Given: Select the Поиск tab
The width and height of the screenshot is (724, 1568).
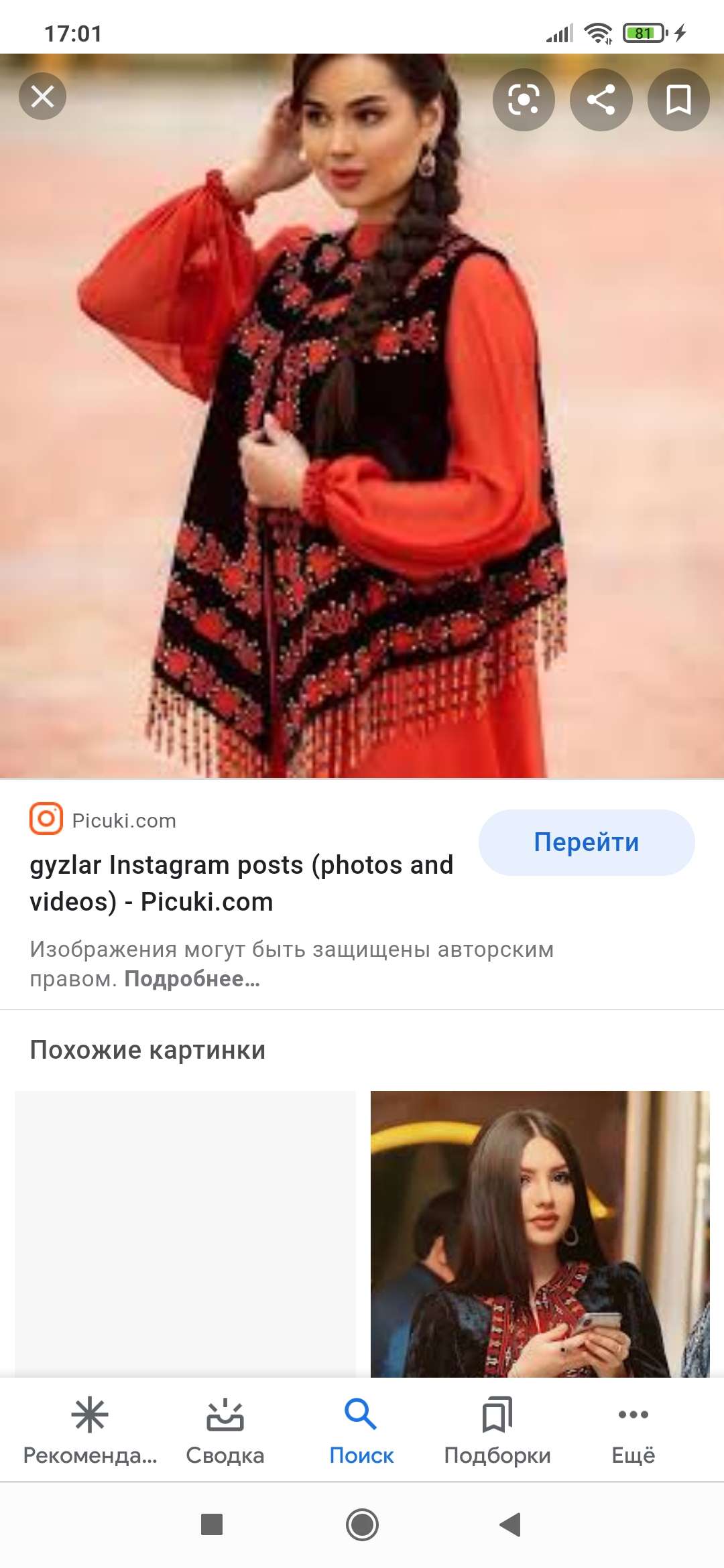Looking at the screenshot, I should (x=361, y=1430).
